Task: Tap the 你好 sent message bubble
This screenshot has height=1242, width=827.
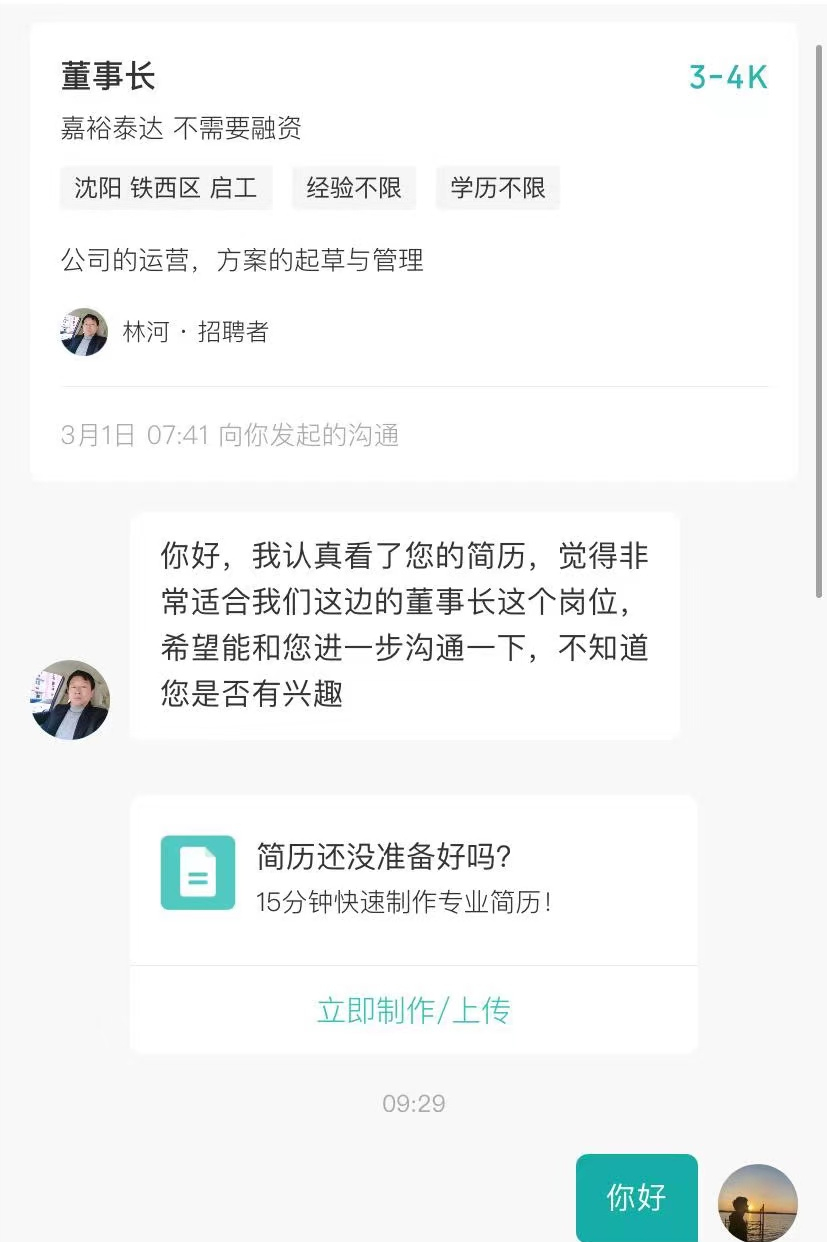Action: point(636,1197)
